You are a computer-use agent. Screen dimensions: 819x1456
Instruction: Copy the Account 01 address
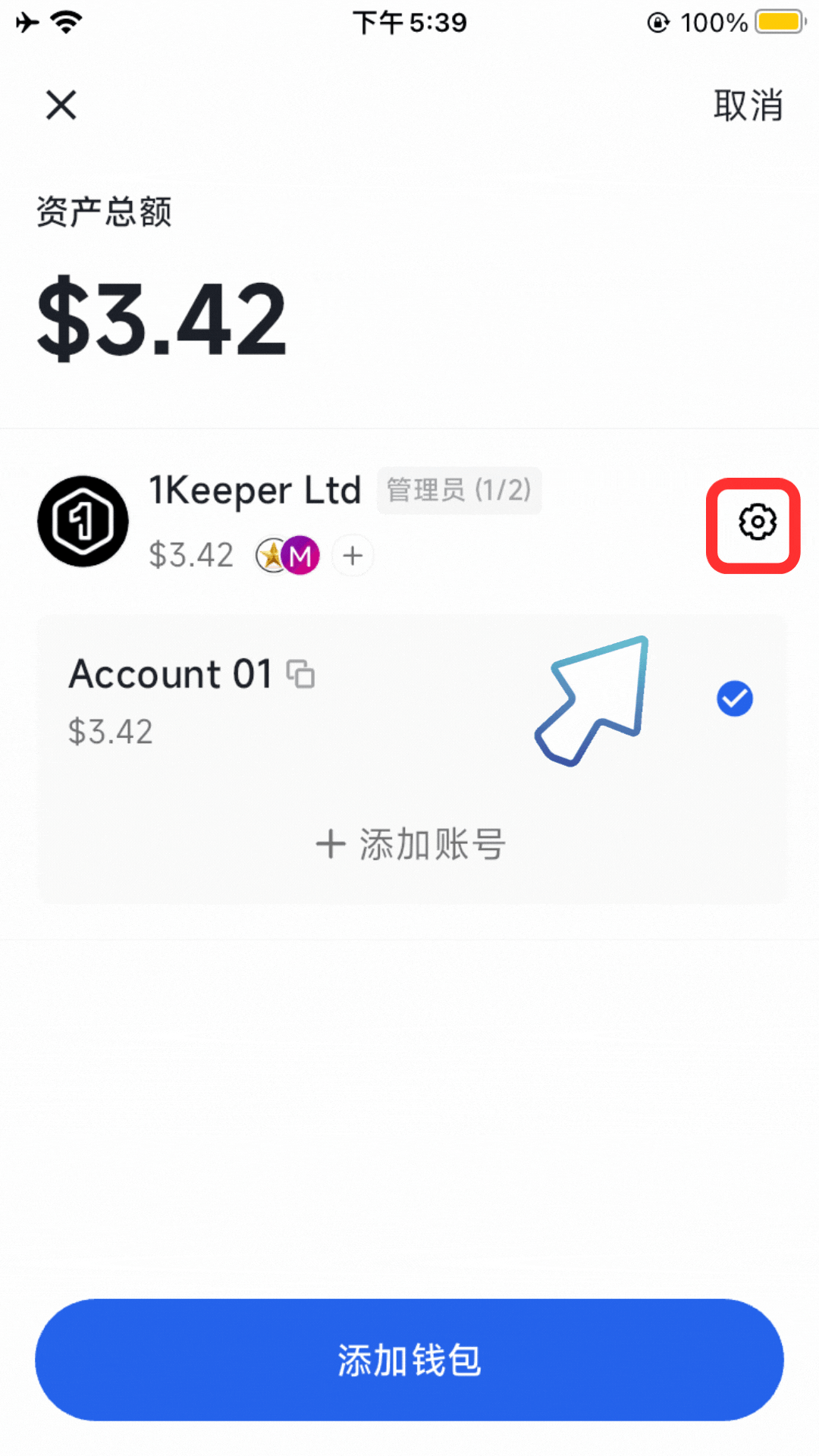pyautogui.click(x=301, y=674)
